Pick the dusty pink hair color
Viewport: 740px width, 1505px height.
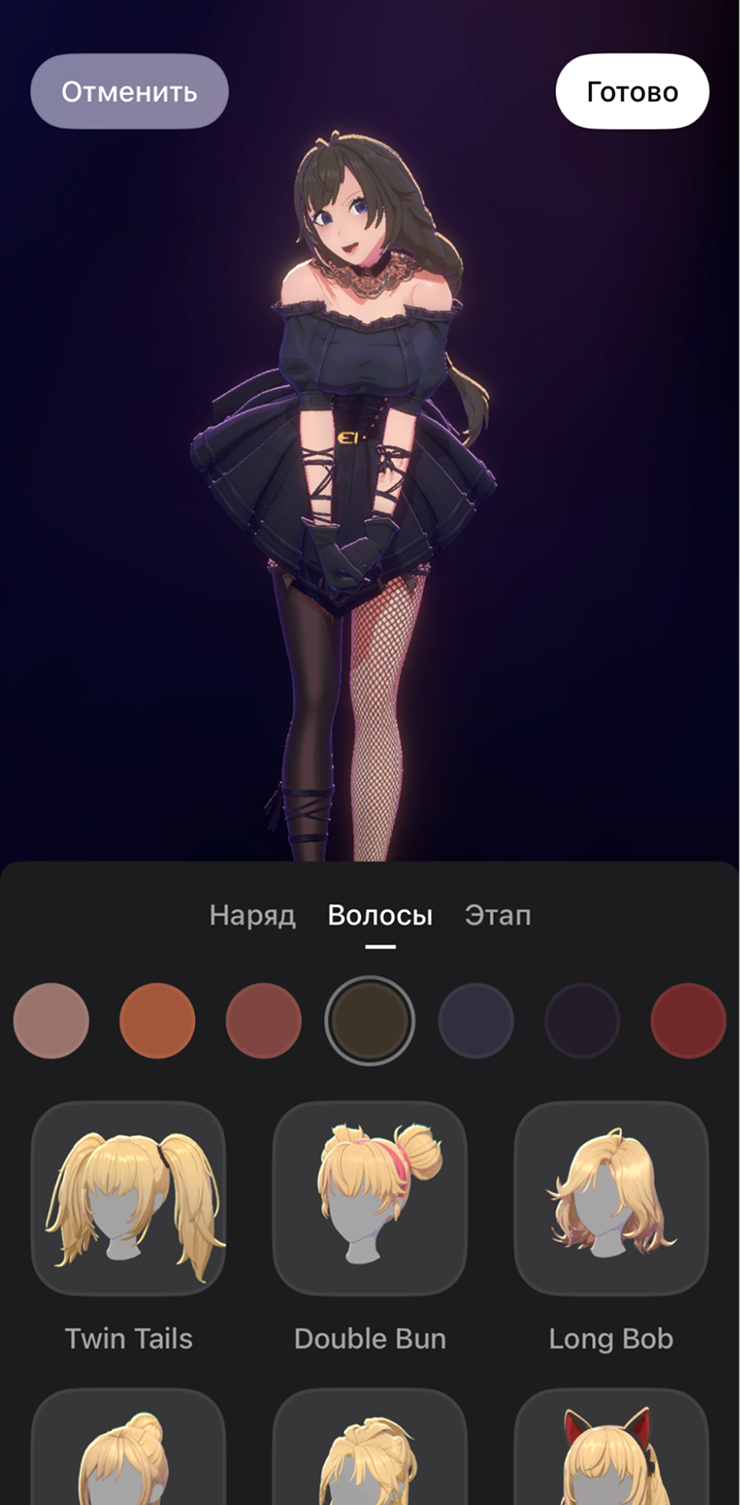coord(51,1021)
